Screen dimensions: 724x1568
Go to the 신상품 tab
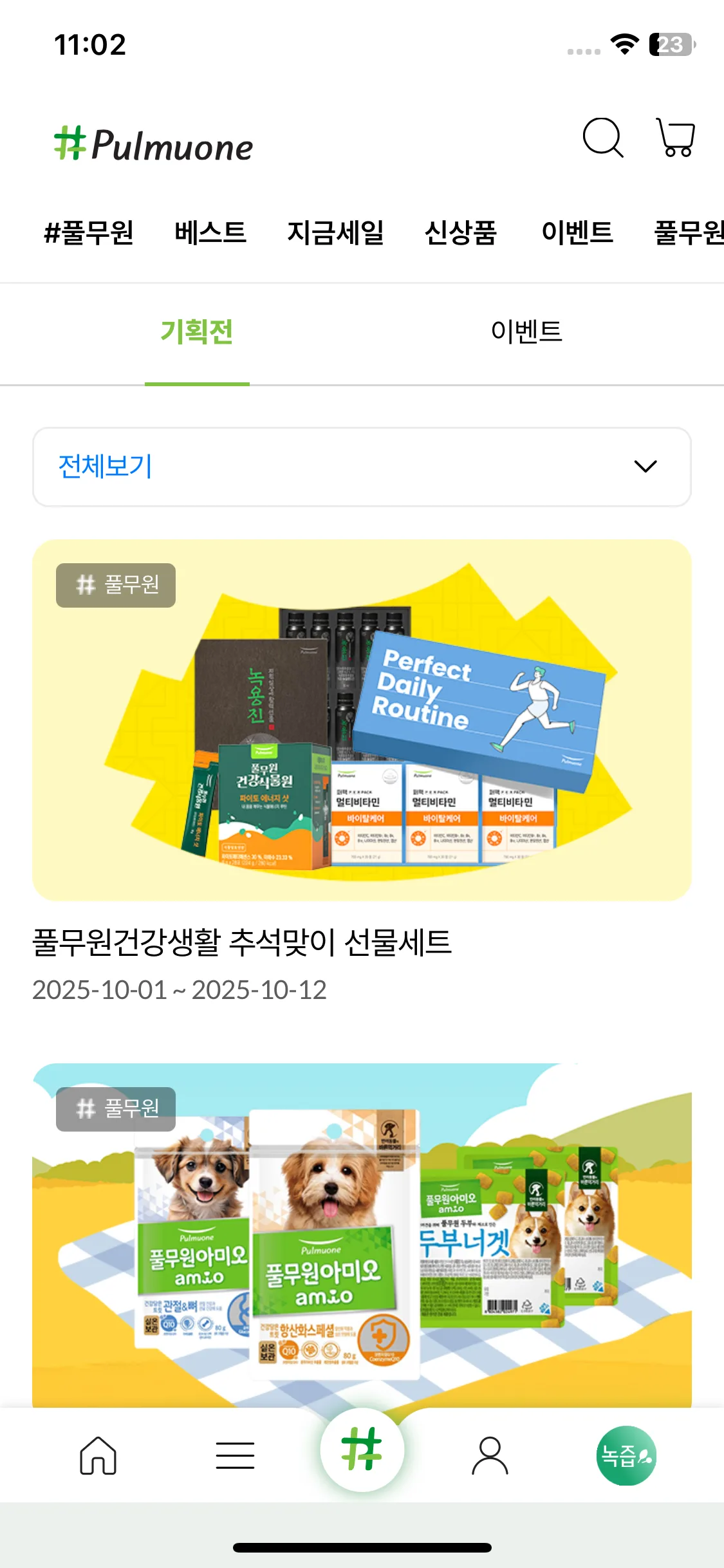[461, 232]
